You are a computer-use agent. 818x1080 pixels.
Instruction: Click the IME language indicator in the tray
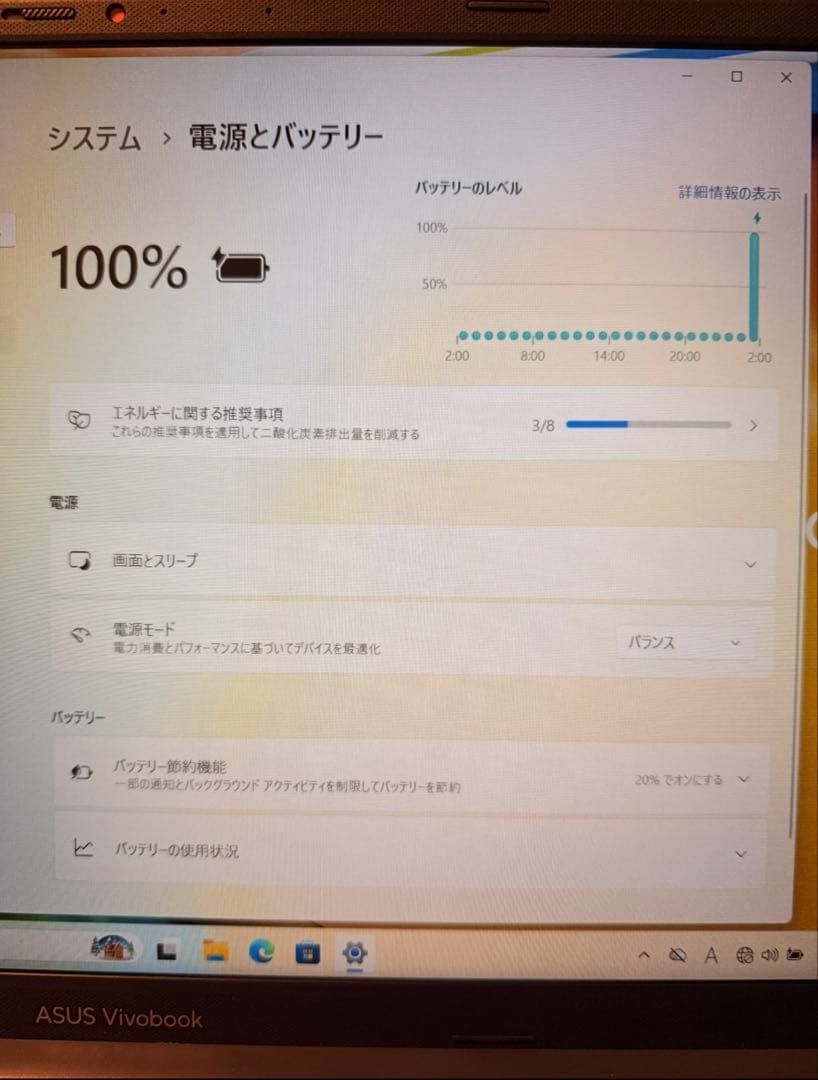tap(712, 956)
